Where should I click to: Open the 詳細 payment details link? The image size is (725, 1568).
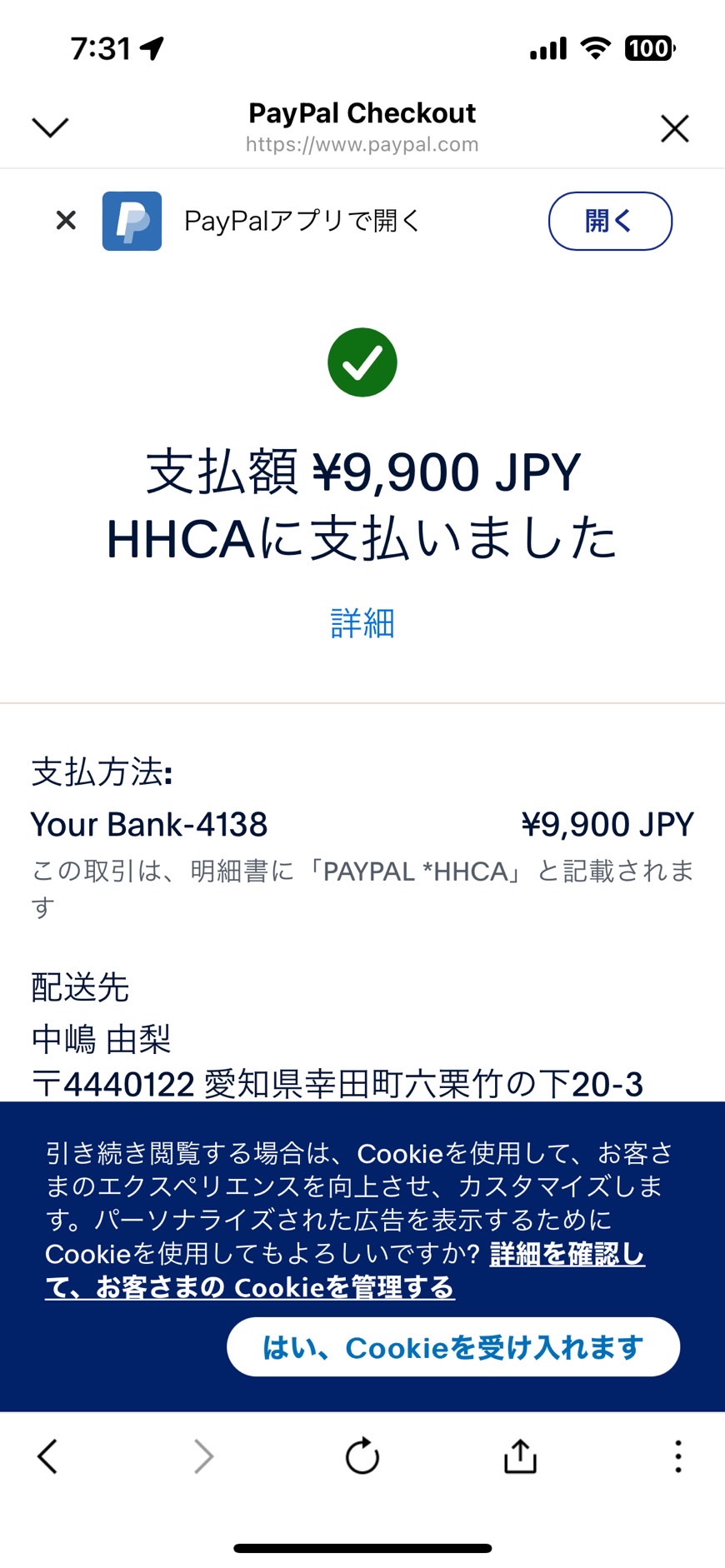tap(362, 623)
